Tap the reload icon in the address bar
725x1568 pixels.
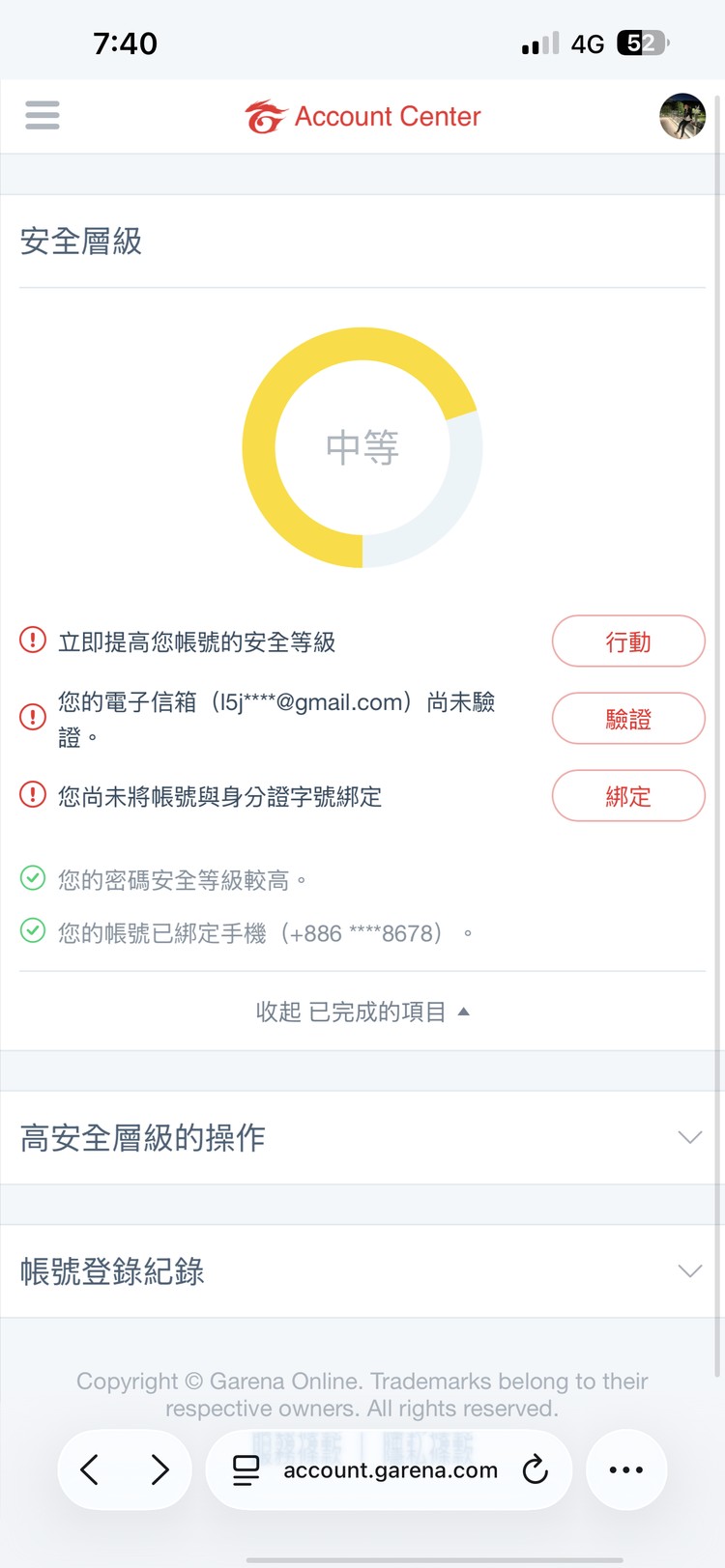coord(535,1469)
